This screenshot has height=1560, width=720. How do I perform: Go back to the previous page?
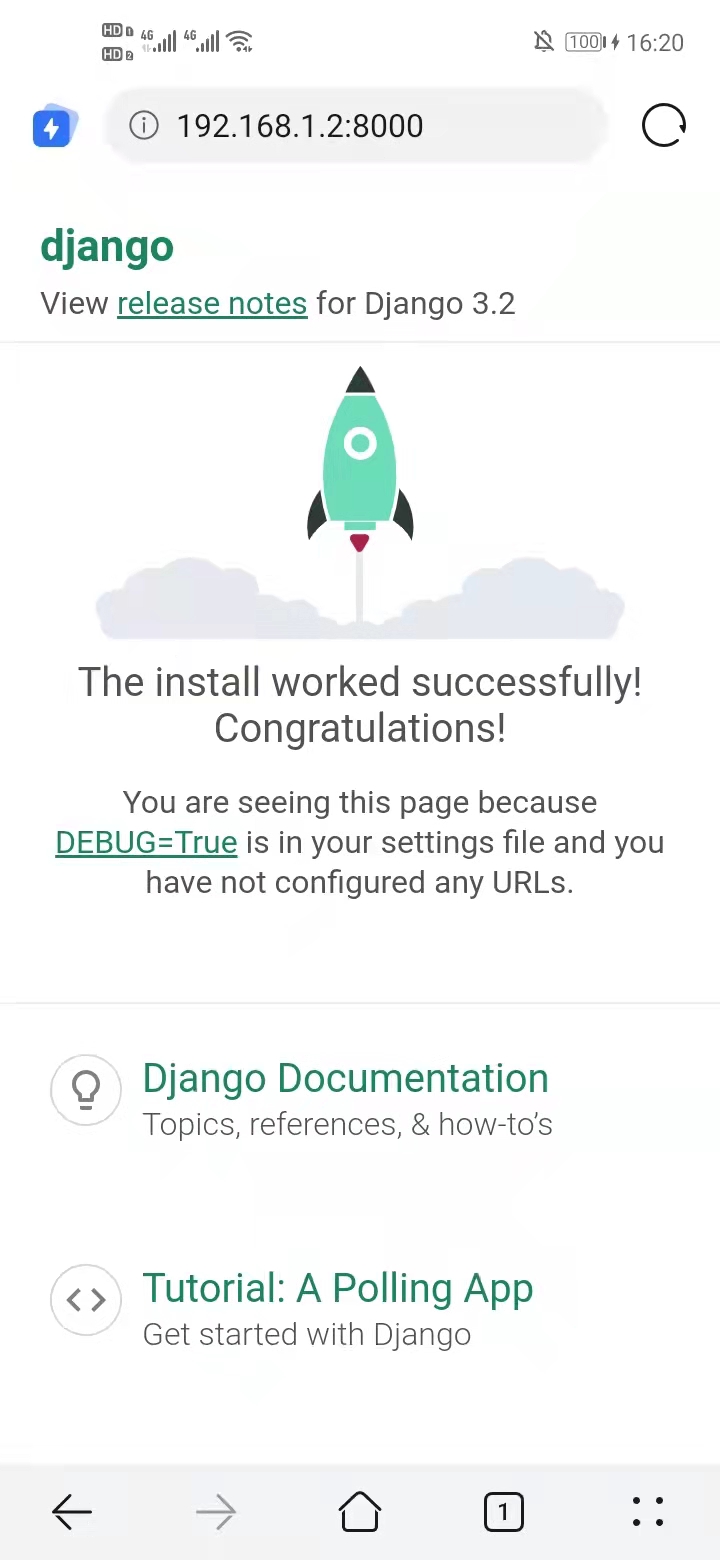(x=72, y=1512)
